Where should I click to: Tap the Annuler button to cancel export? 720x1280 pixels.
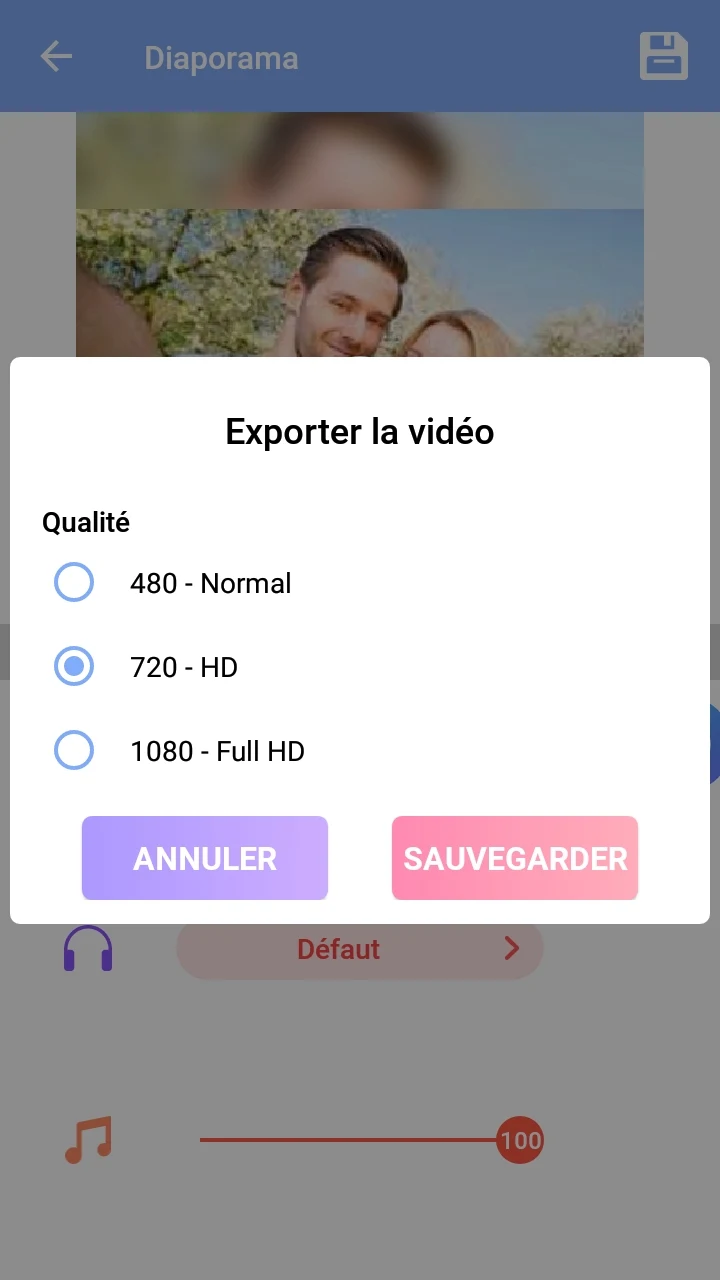(205, 858)
